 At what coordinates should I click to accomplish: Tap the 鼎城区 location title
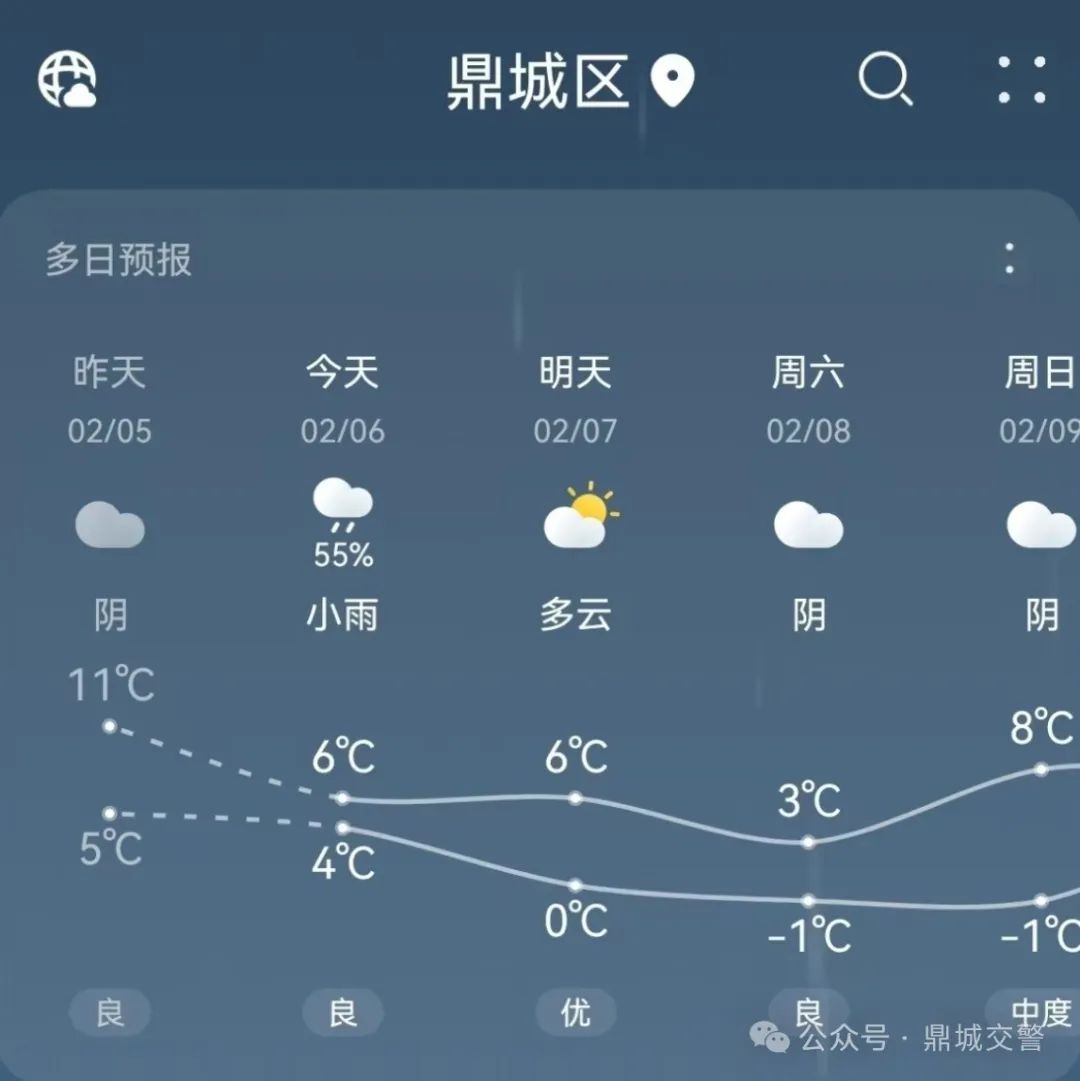tap(540, 82)
